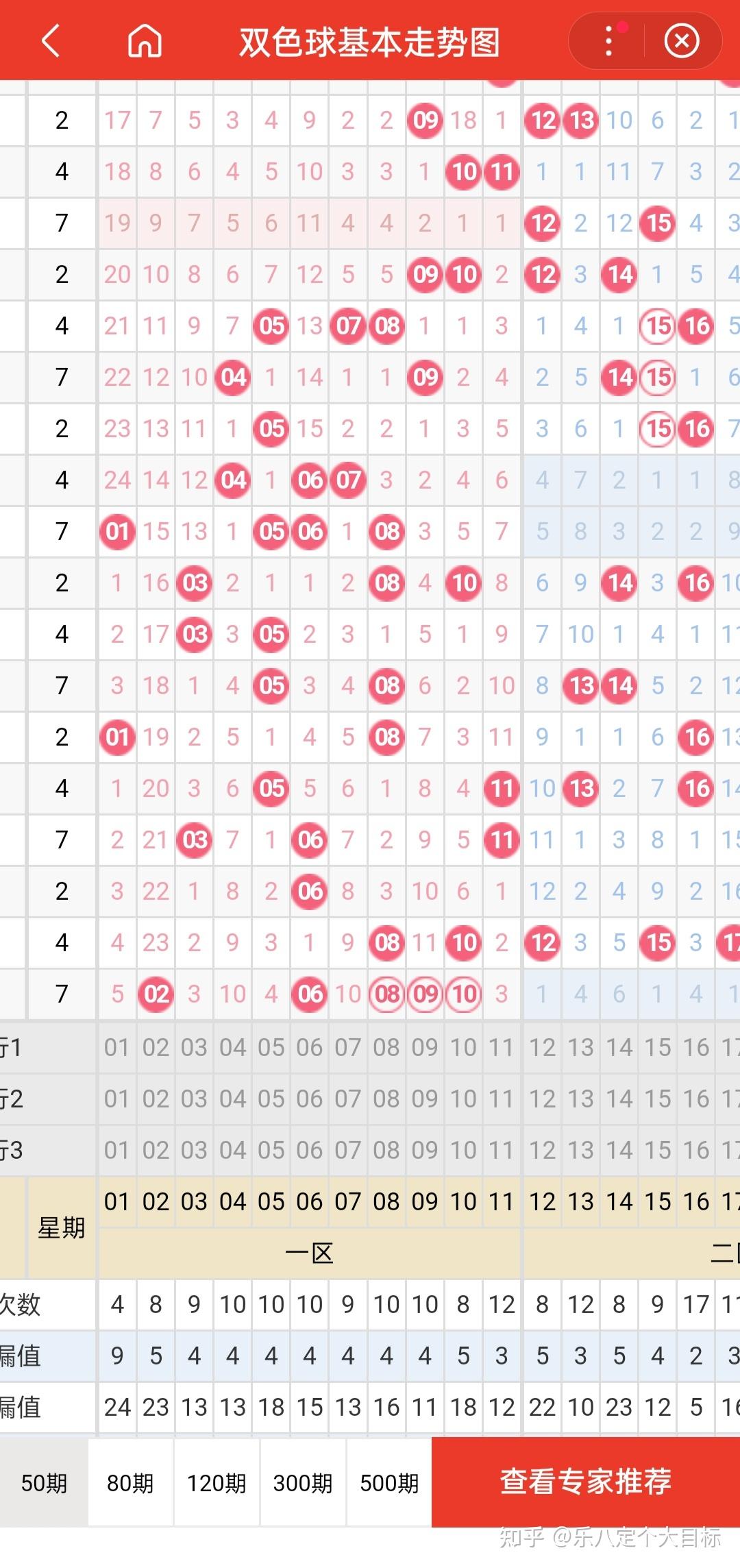Show the 500期 trend data
This screenshot has height=1568, width=740.
tap(389, 1482)
